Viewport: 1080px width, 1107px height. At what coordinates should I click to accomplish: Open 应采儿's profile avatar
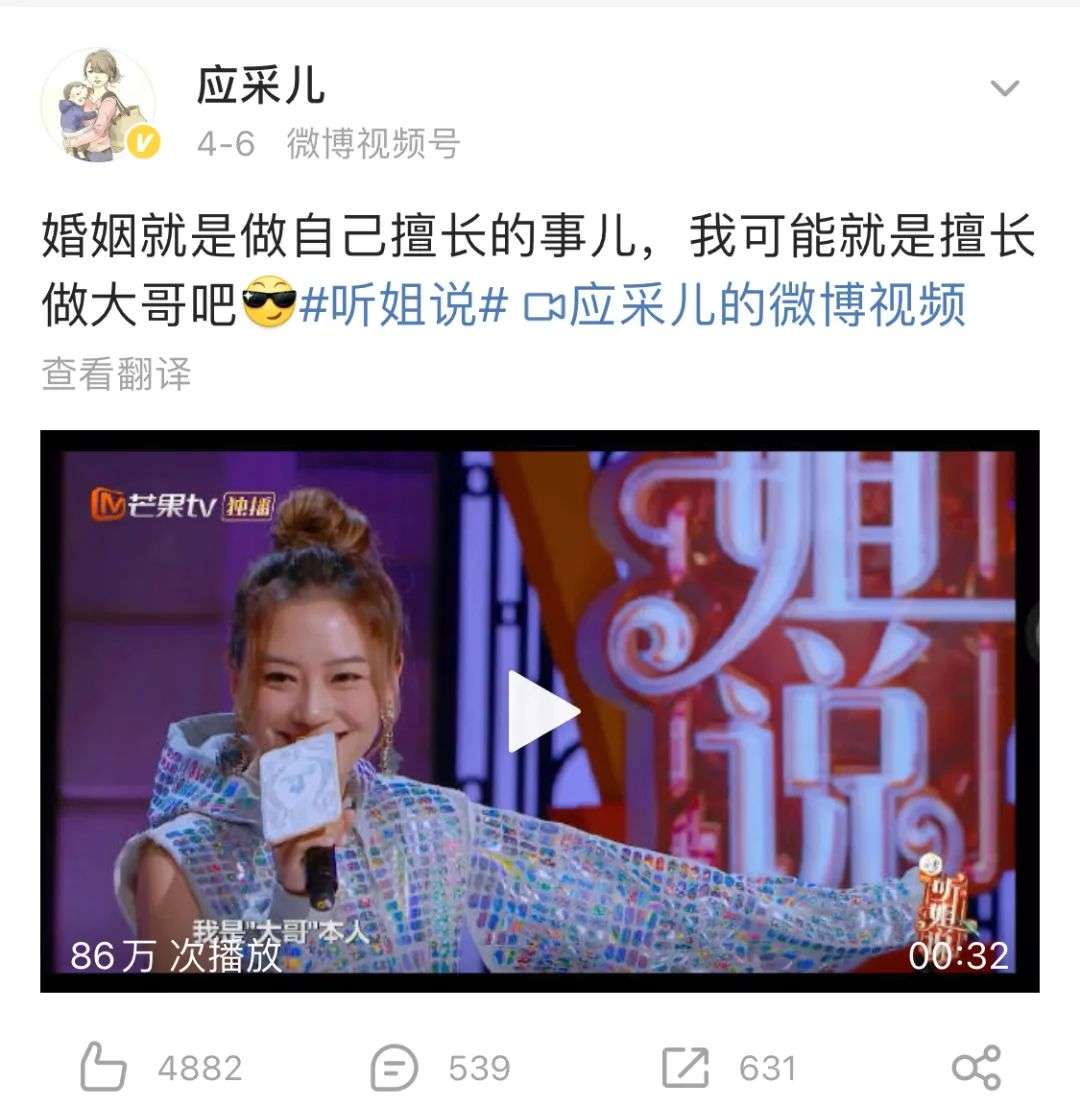click(x=98, y=104)
